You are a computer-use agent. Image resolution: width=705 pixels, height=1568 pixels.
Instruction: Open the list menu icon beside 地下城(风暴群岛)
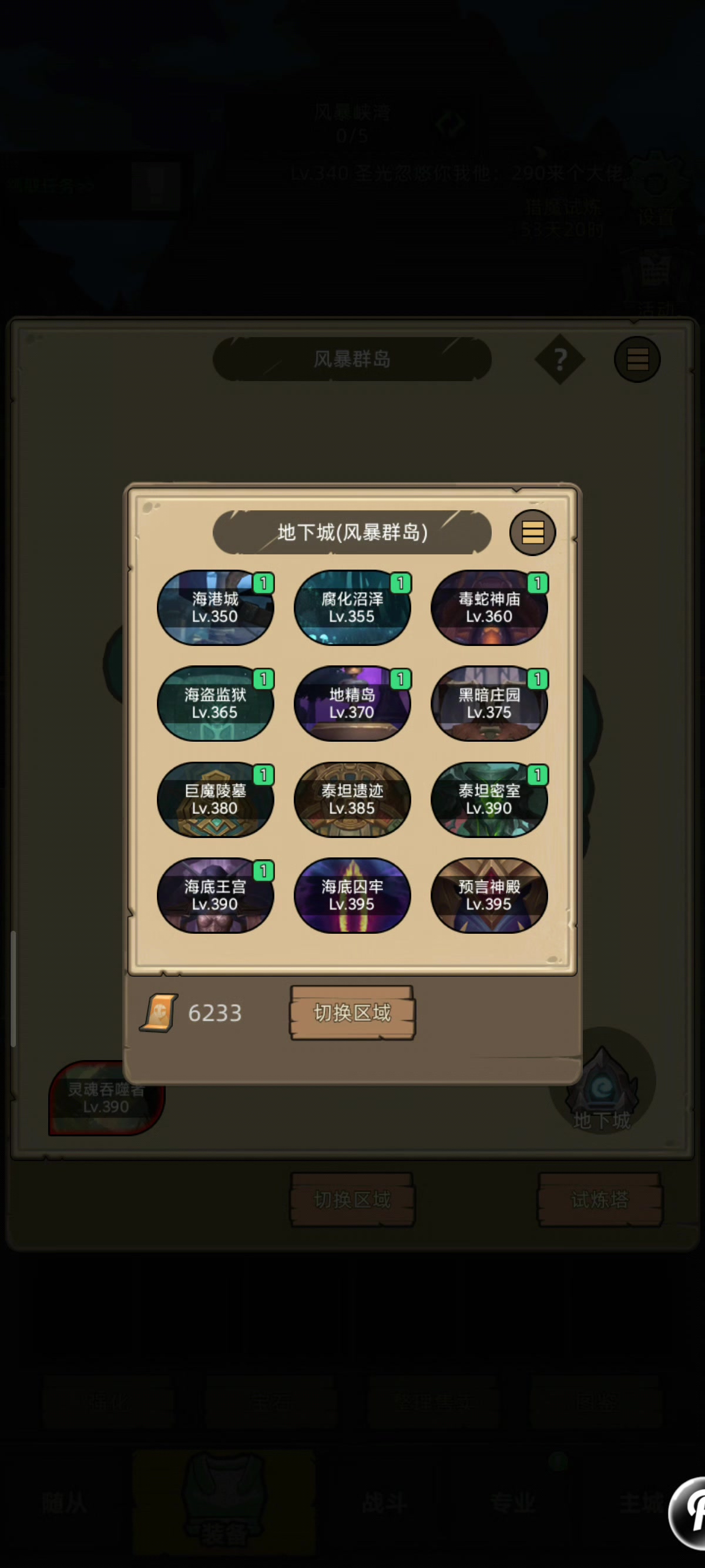[x=532, y=533]
